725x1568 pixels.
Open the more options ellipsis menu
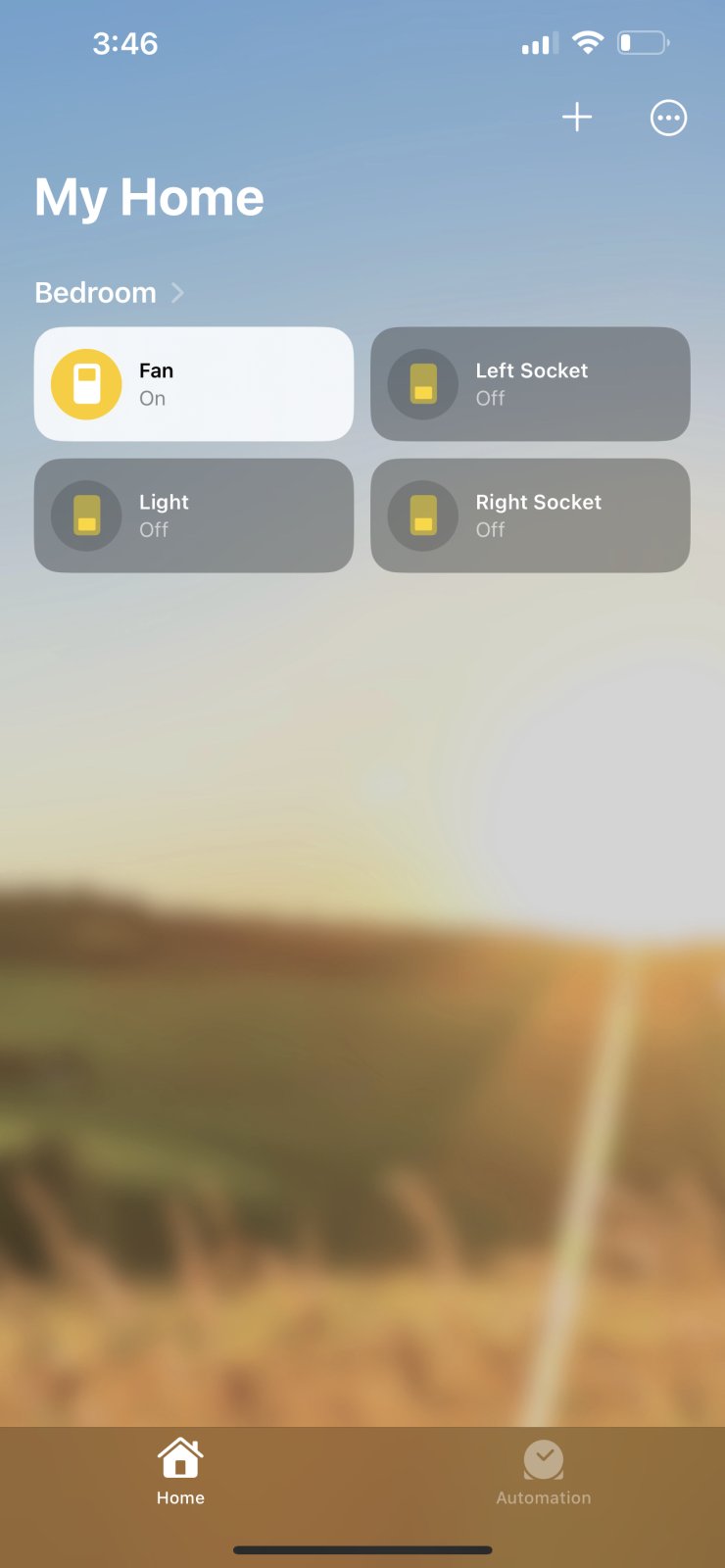pyautogui.click(x=668, y=118)
